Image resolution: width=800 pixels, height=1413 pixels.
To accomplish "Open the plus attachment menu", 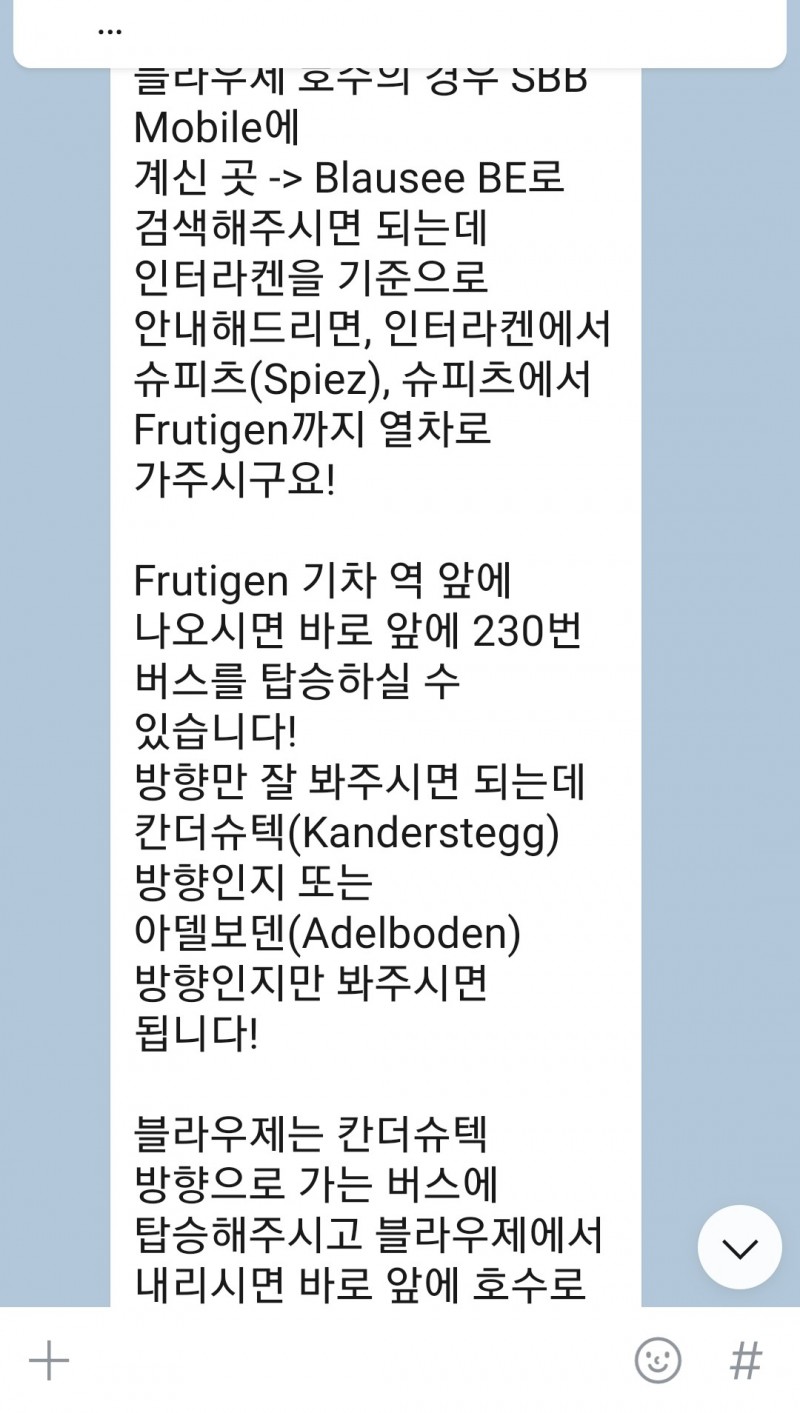I will tap(48, 1360).
